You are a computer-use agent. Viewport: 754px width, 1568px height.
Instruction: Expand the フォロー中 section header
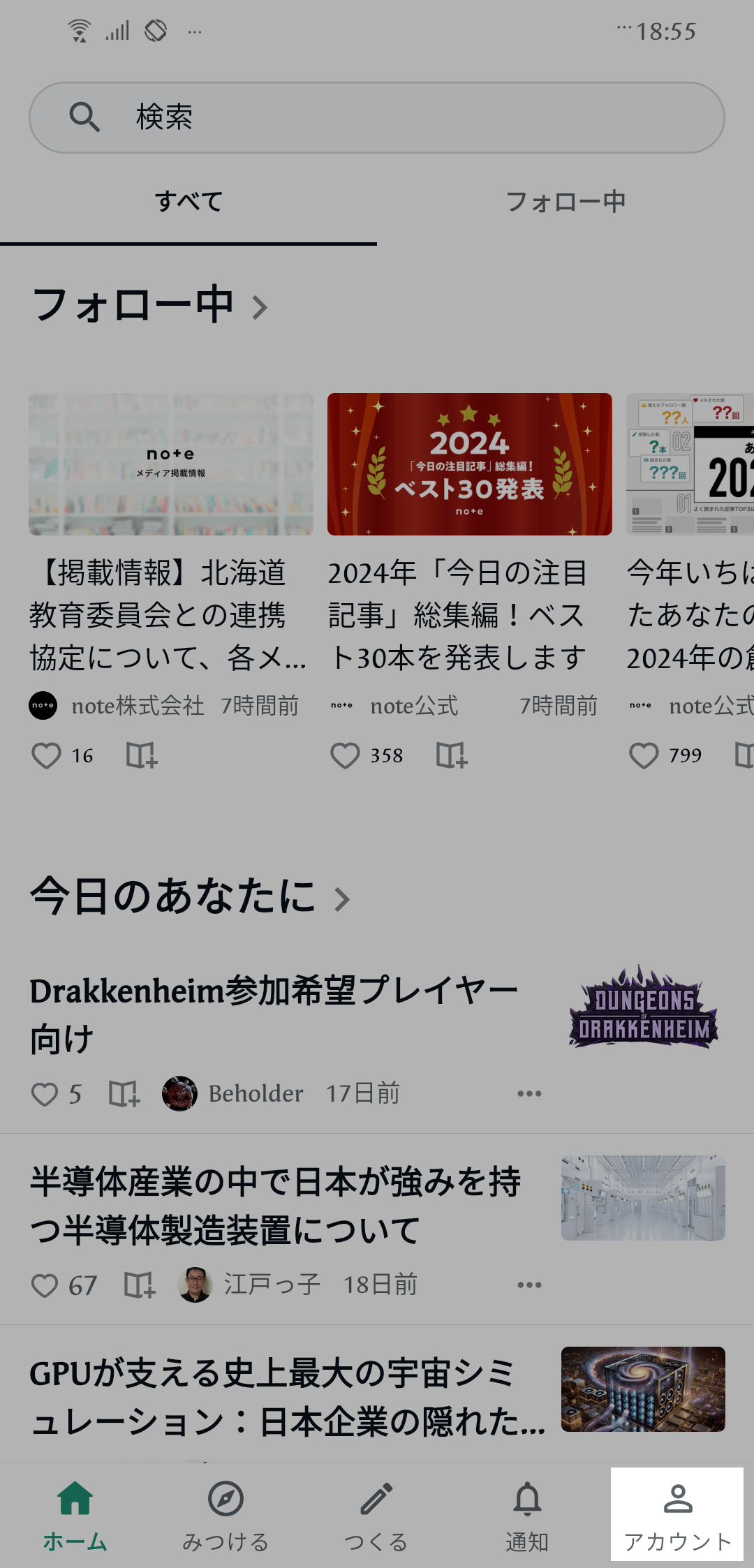tap(150, 306)
